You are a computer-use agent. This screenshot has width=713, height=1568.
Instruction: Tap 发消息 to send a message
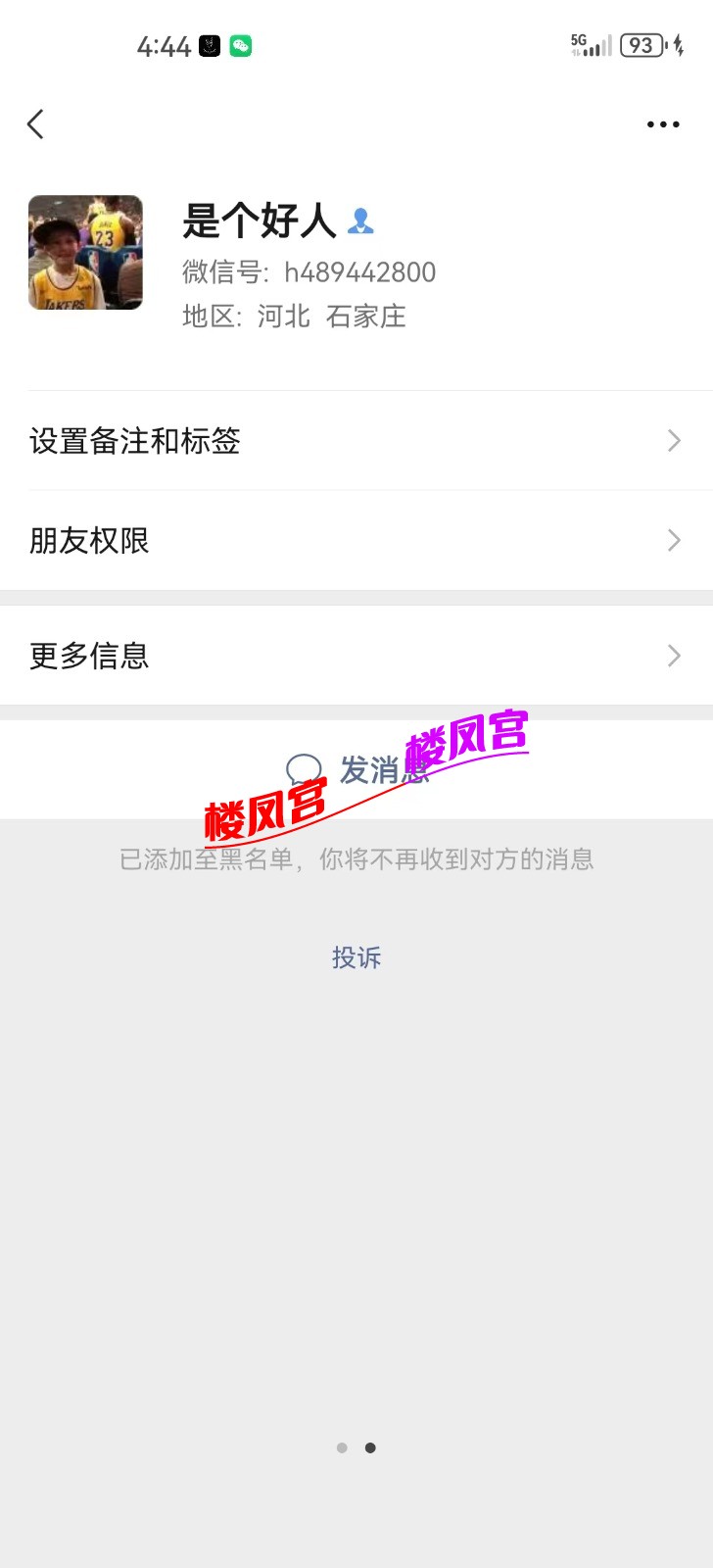click(358, 770)
